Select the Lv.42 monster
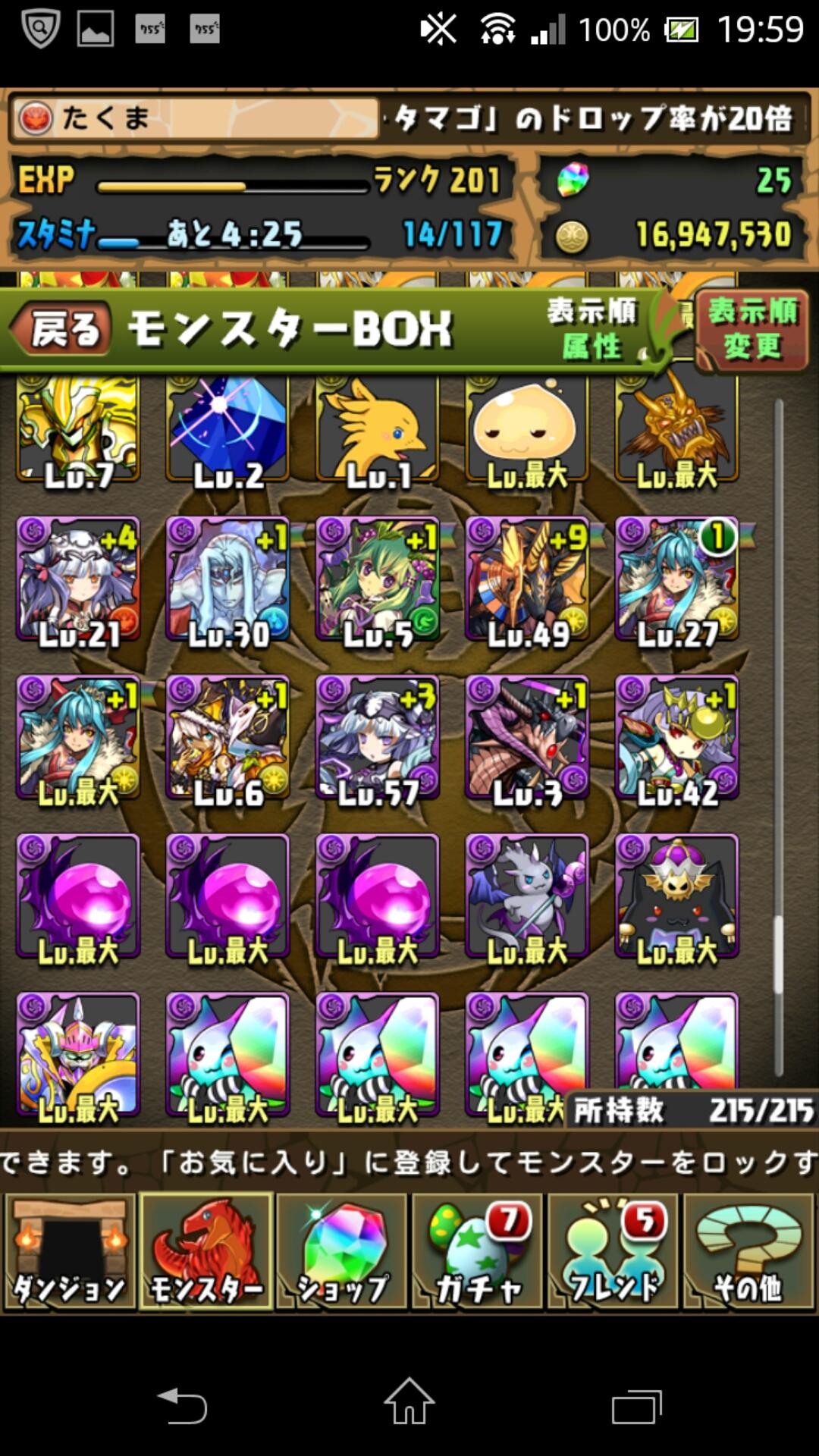819x1456 pixels. [676, 738]
